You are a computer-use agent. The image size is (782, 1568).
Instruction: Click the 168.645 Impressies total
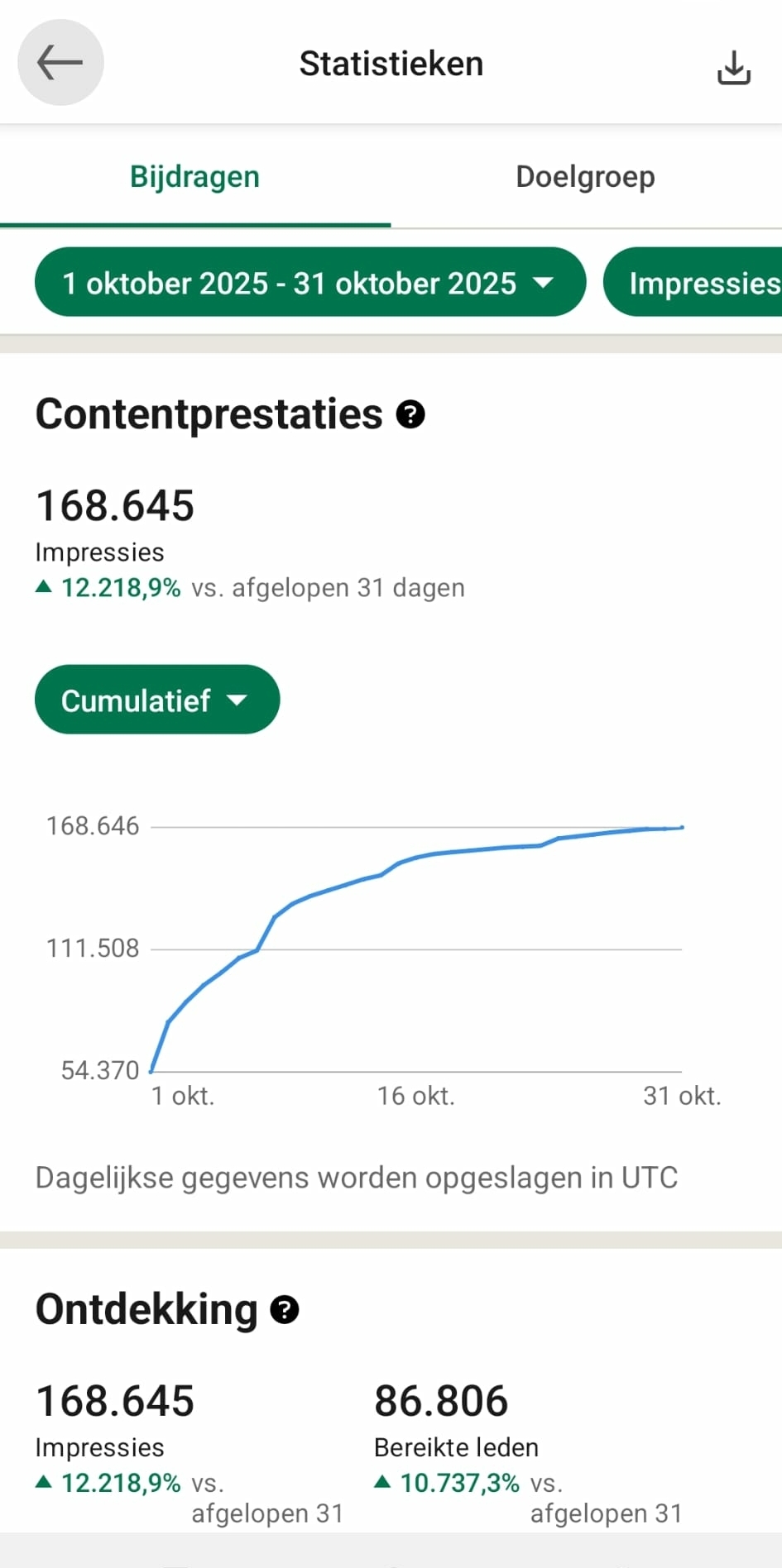115,505
